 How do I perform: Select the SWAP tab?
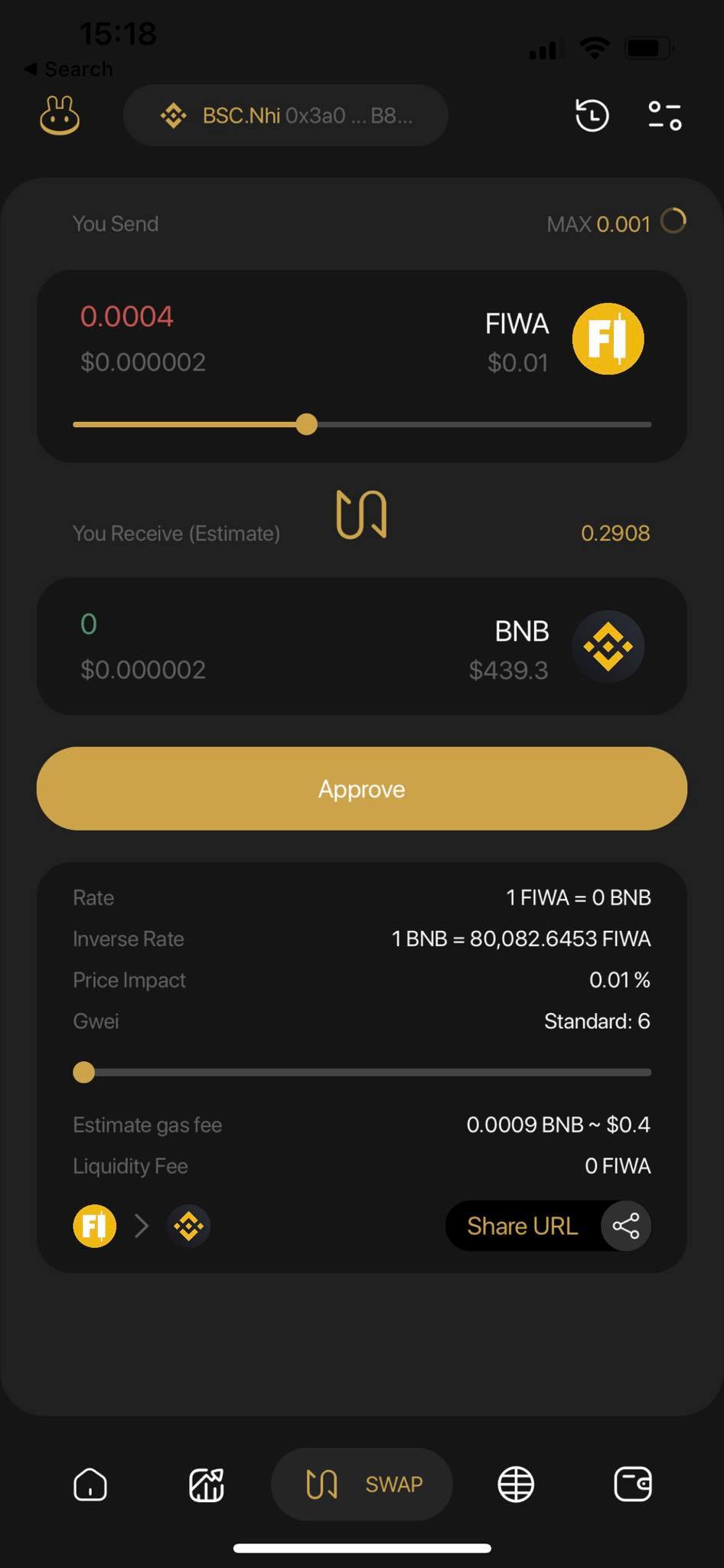point(362,1485)
